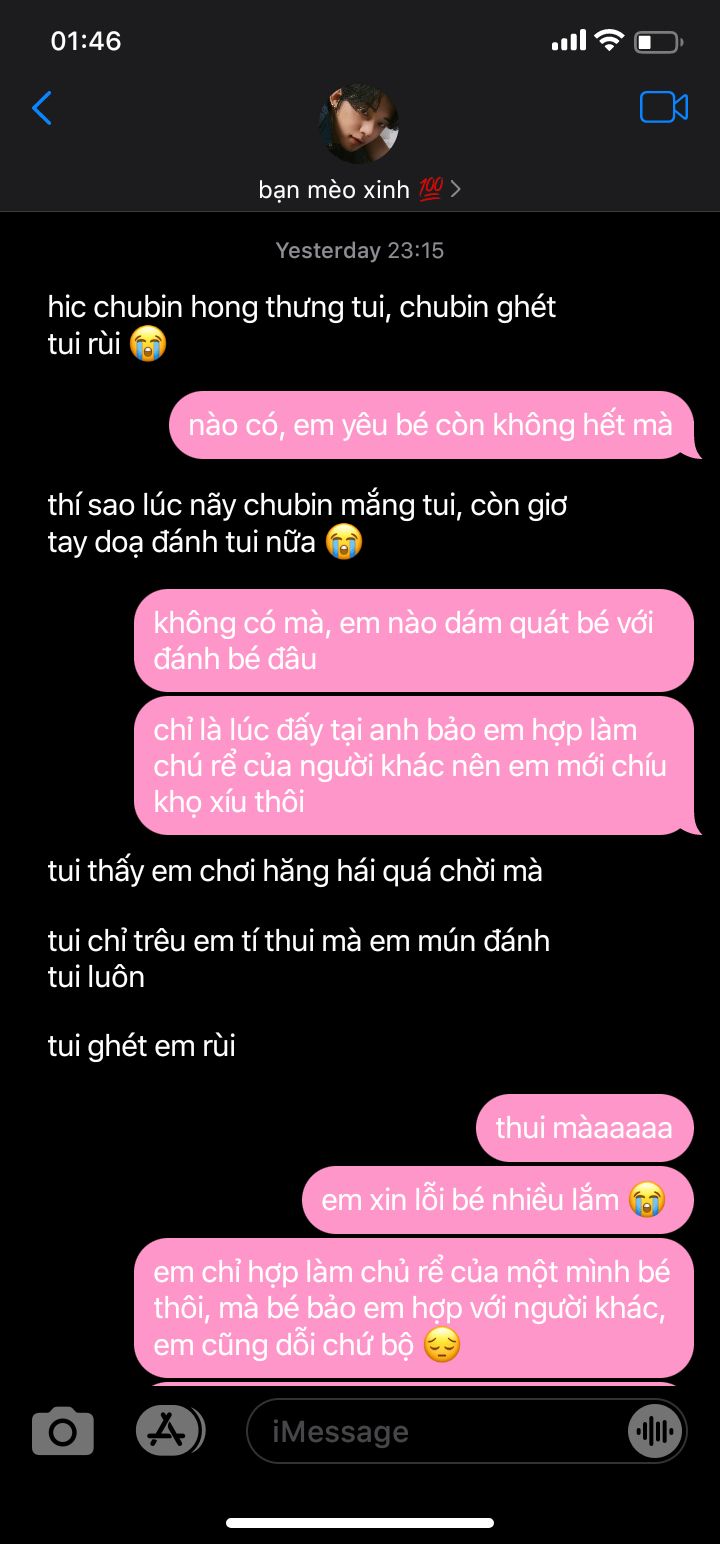Open the iMessage App Store drawer
The height and width of the screenshot is (1544, 720).
pos(170,1431)
